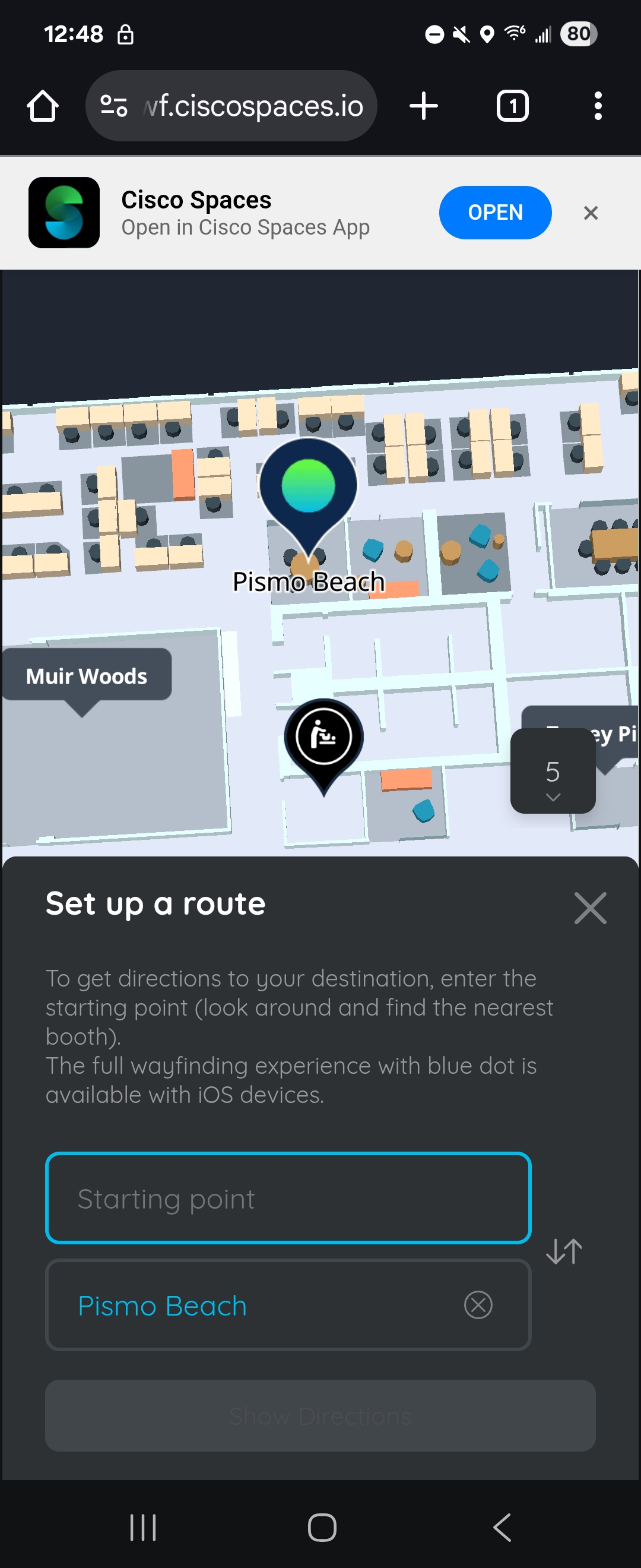
Task: Tap the Show Directions button
Action: click(320, 1415)
